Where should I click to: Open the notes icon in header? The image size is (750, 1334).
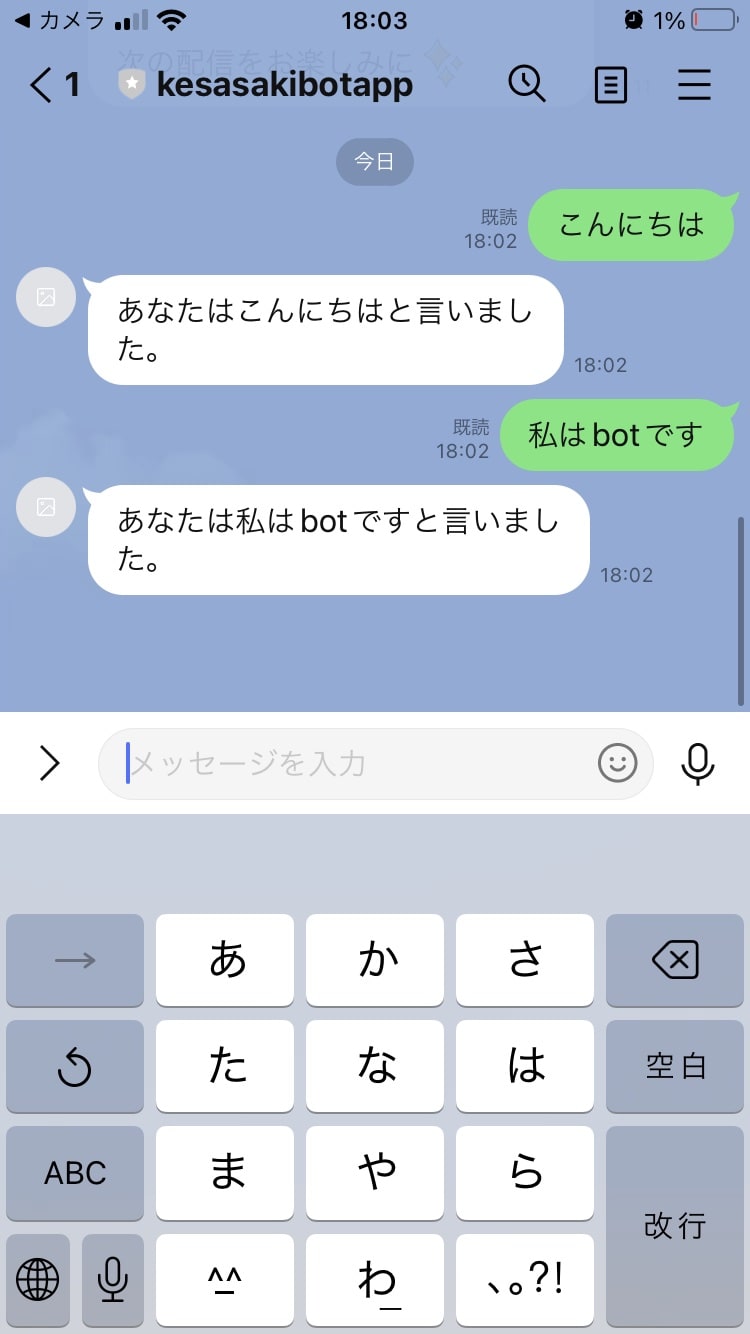tap(610, 85)
